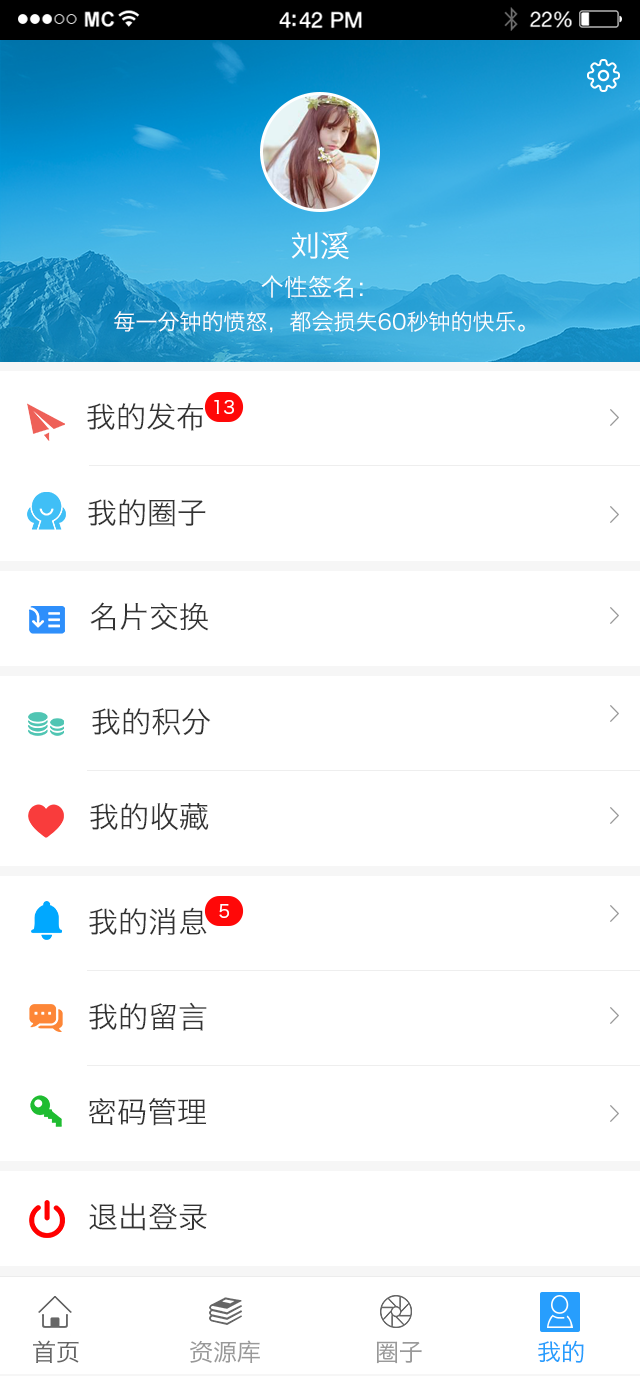Viewport: 640px width, 1376px height.
Task: Open 我的留言
Action: [320, 1018]
